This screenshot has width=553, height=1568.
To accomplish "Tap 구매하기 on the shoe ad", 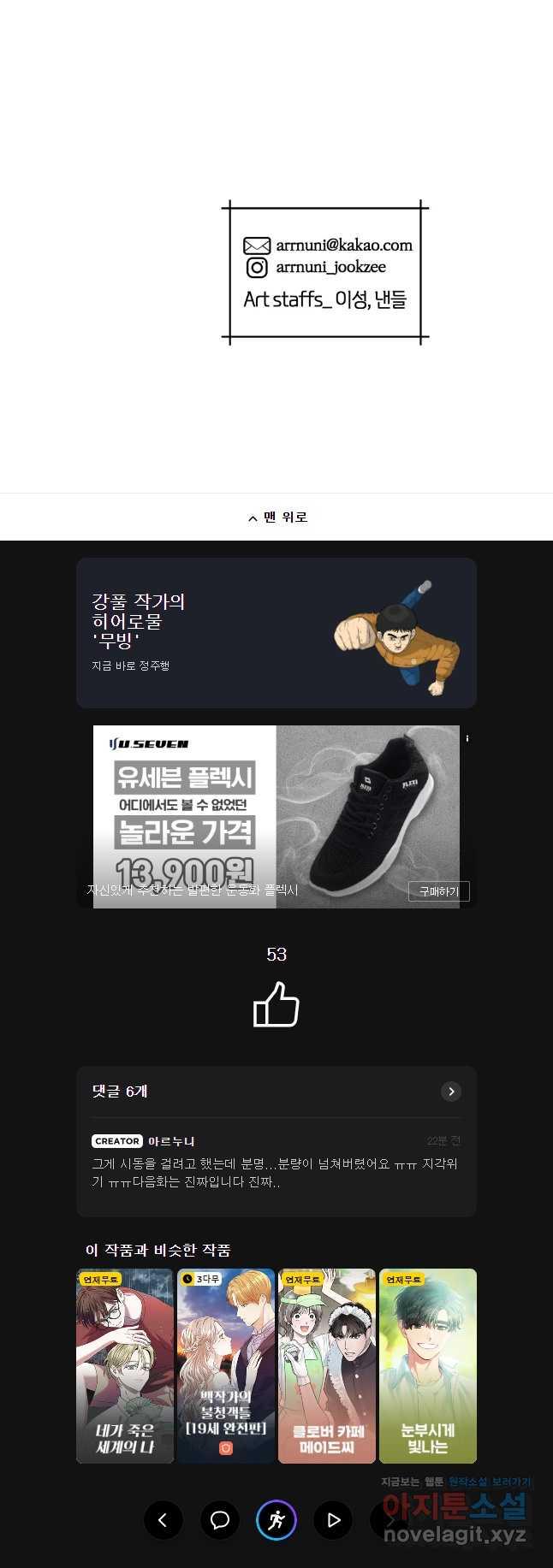I will tap(438, 891).
